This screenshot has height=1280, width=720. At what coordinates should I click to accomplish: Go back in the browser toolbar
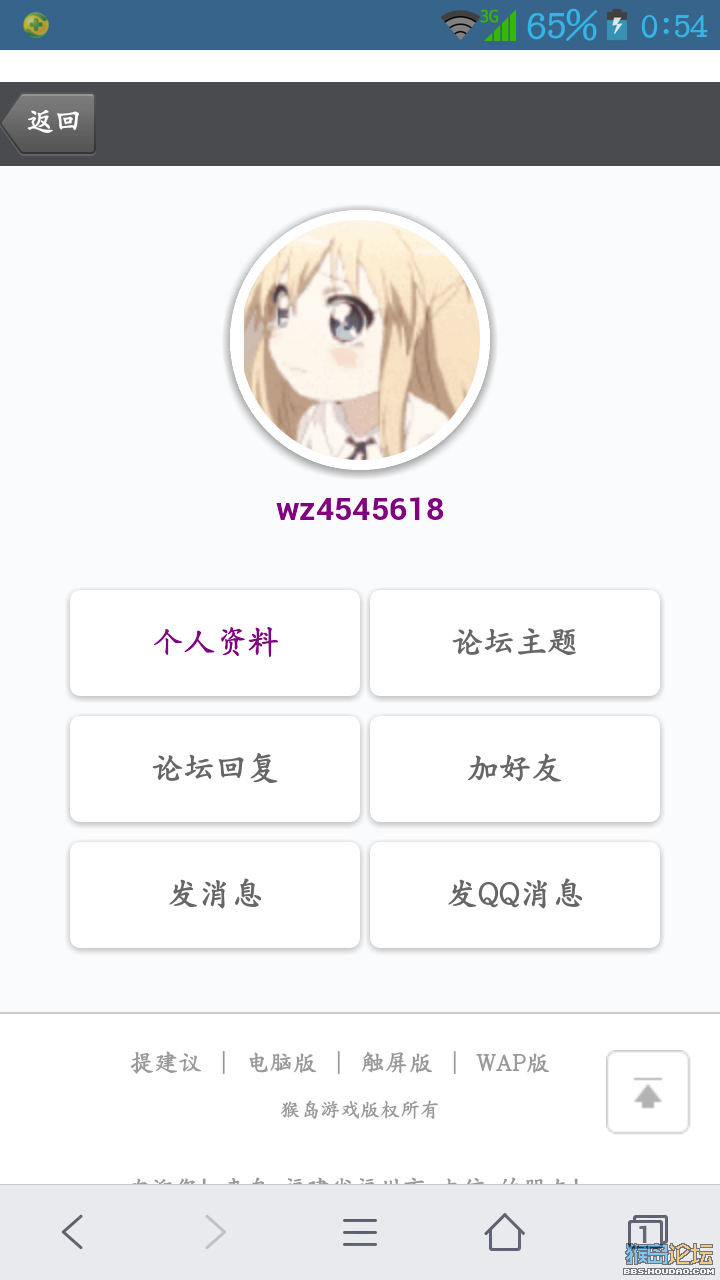point(72,1232)
